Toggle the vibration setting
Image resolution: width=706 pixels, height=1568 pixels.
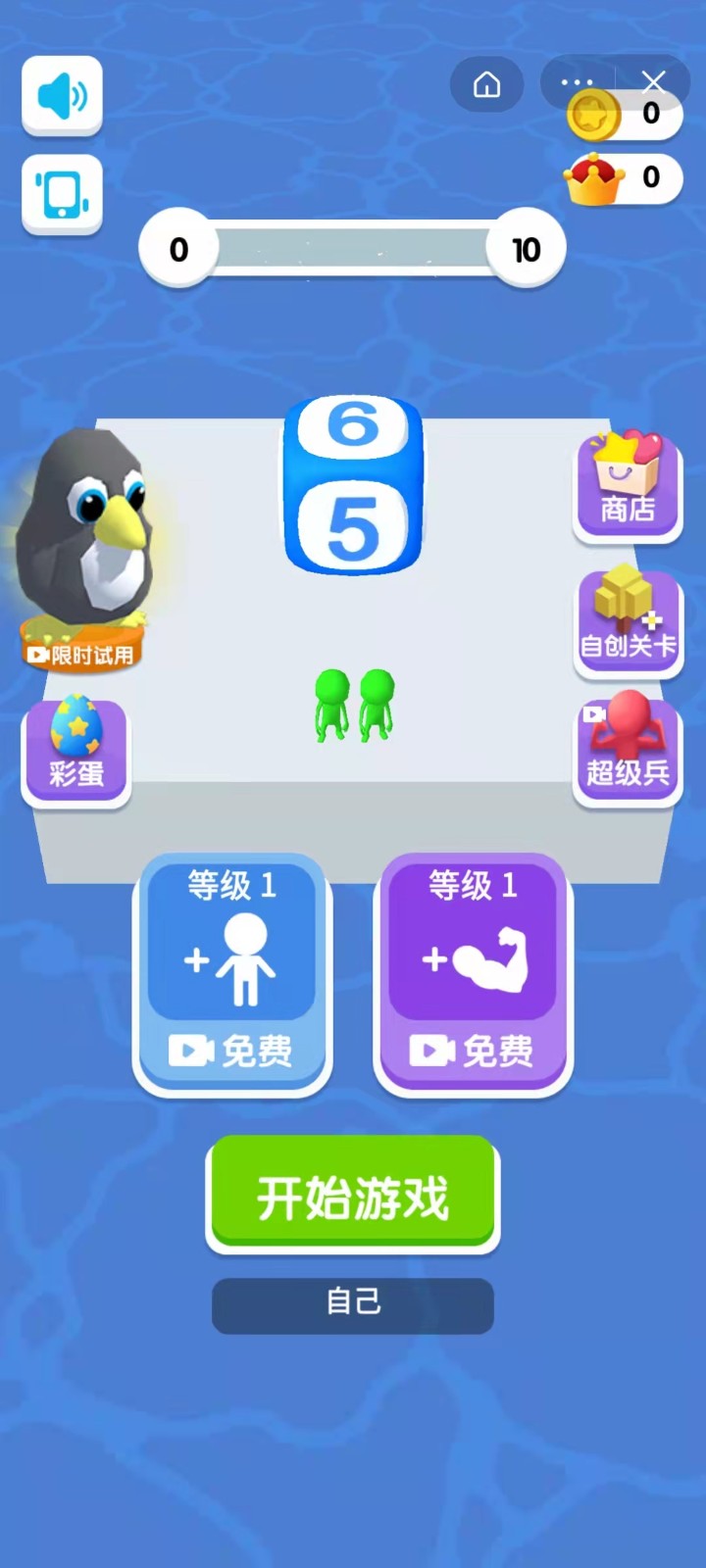pyautogui.click(x=62, y=193)
